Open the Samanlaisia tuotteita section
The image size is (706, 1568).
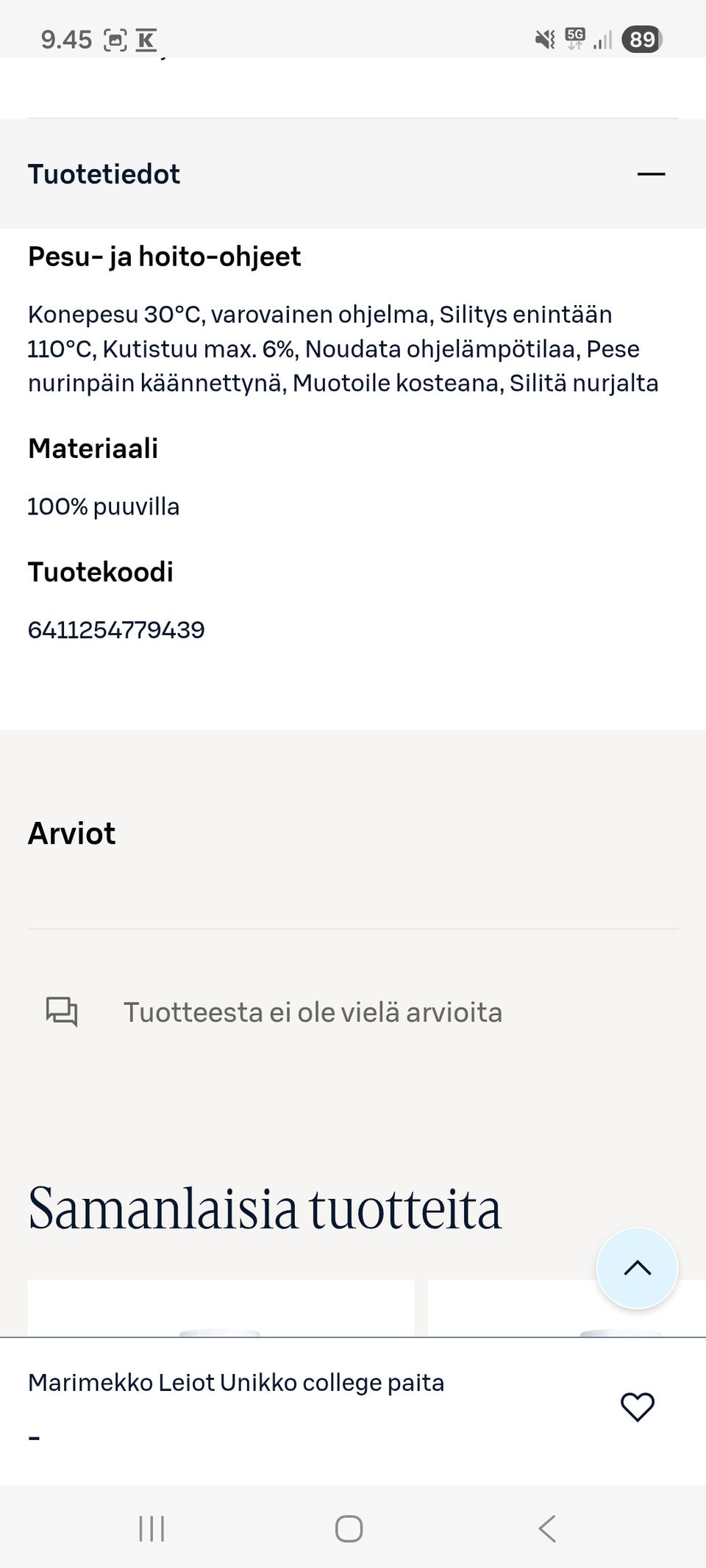click(x=265, y=1207)
